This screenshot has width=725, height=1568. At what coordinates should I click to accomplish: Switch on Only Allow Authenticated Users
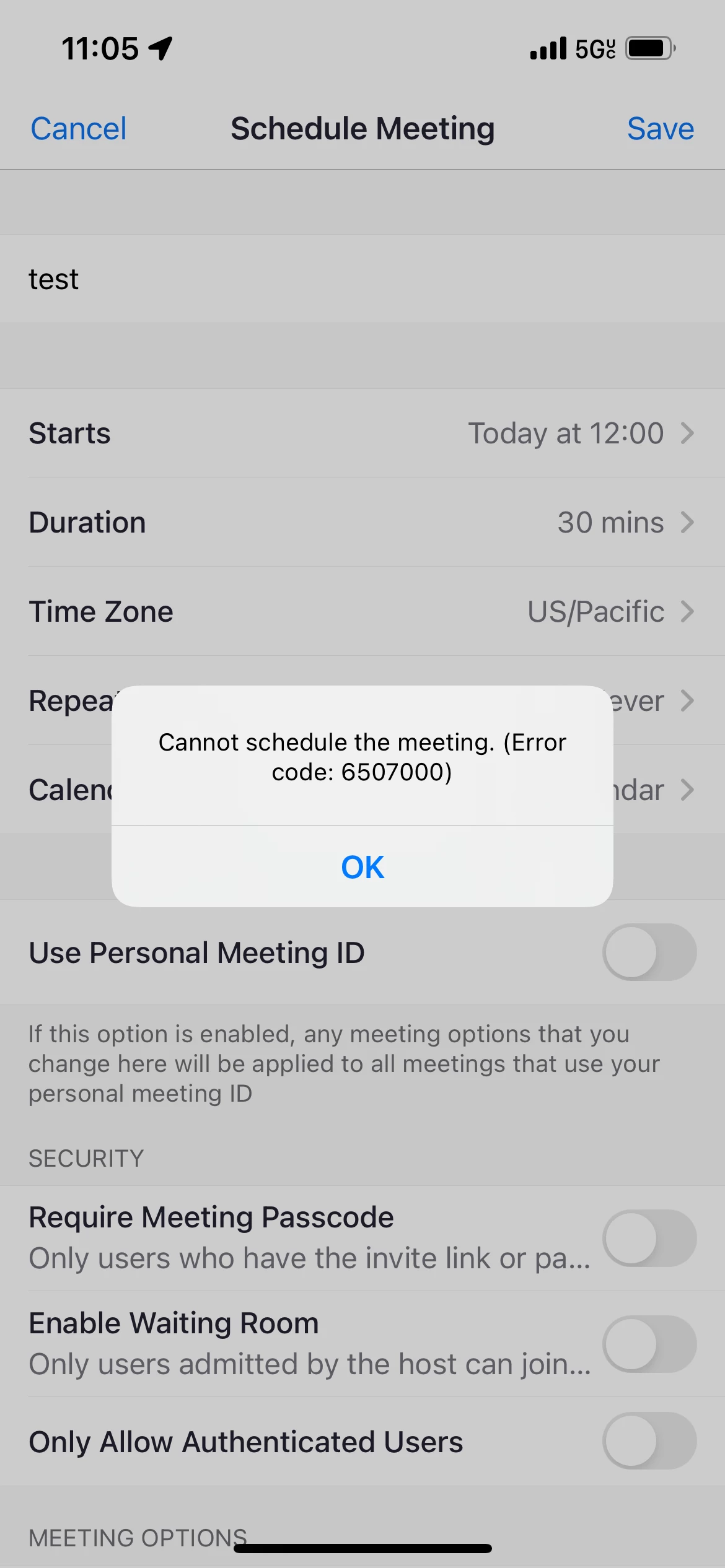649,1440
